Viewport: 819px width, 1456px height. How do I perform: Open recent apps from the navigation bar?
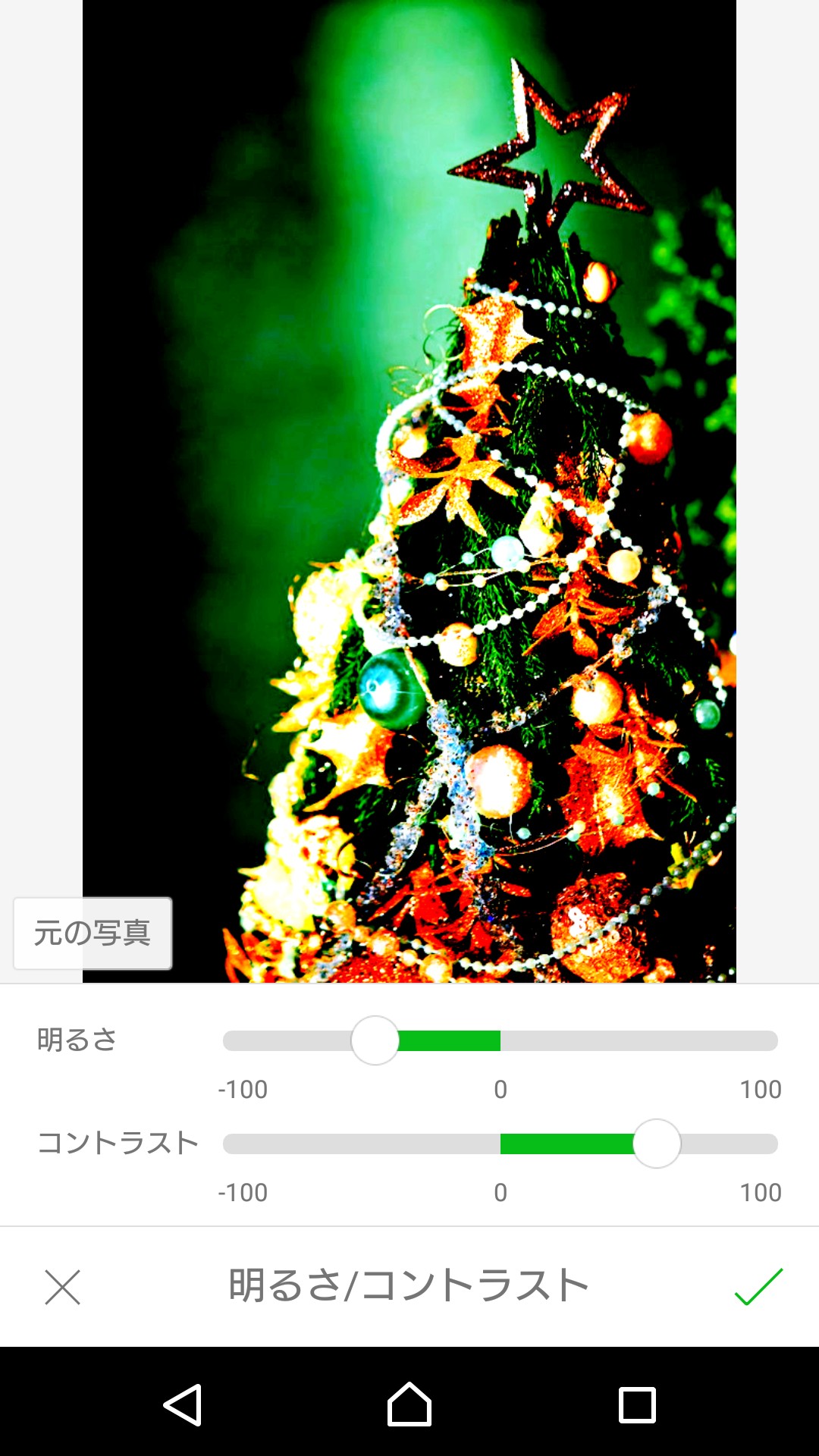[x=637, y=1405]
